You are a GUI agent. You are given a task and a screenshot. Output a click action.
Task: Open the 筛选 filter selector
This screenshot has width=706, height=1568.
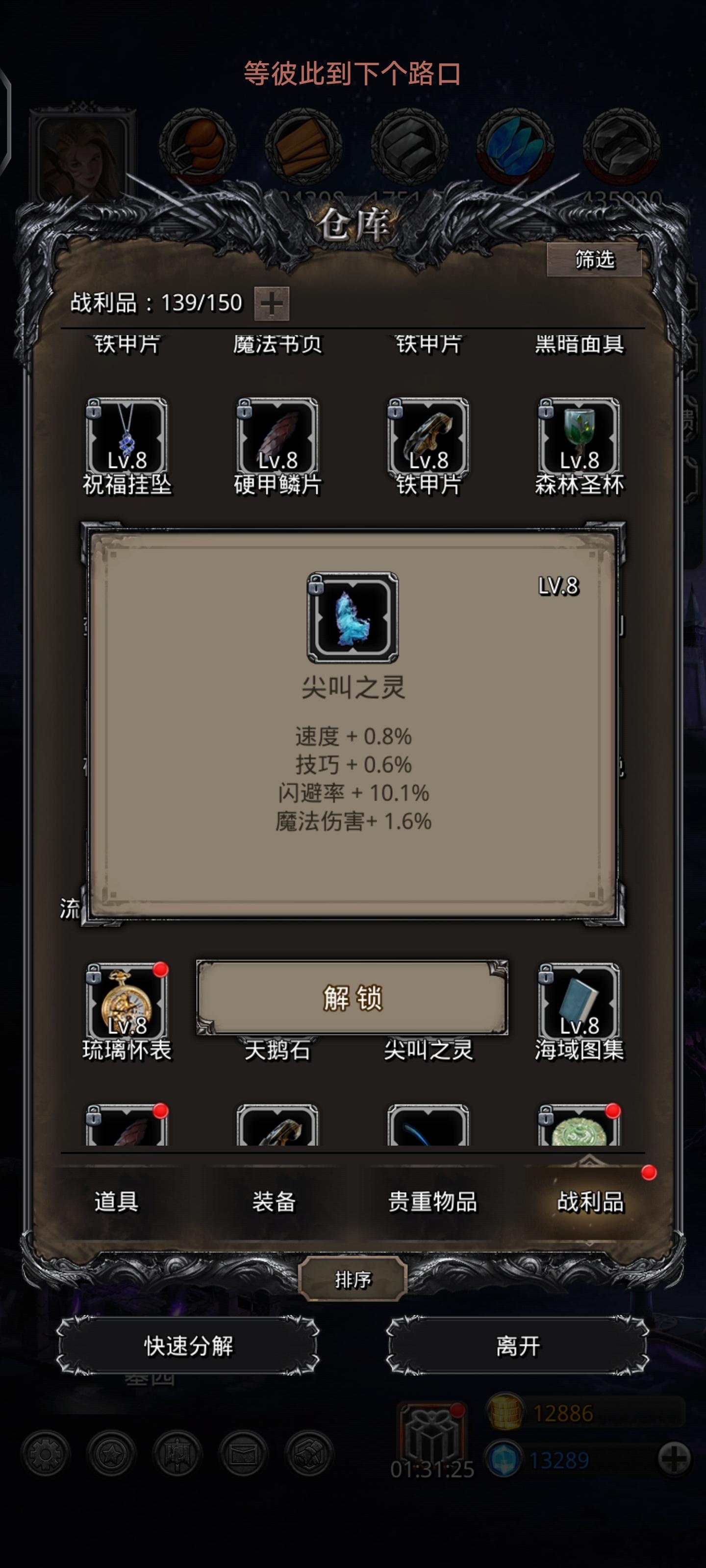pyautogui.click(x=595, y=261)
